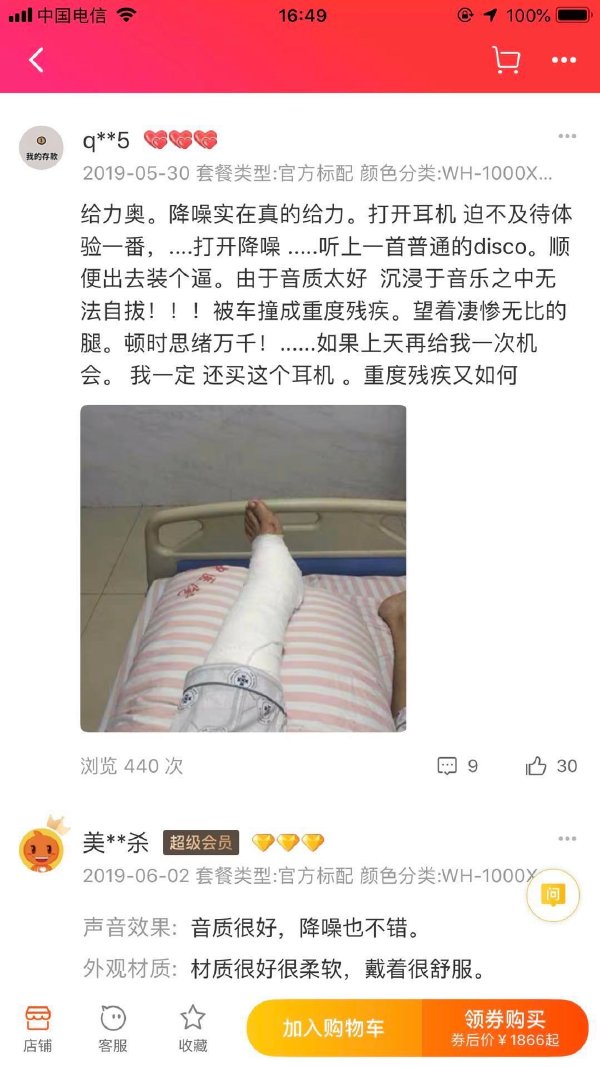Tap 加入购物车 to add to cart

tap(334, 1028)
